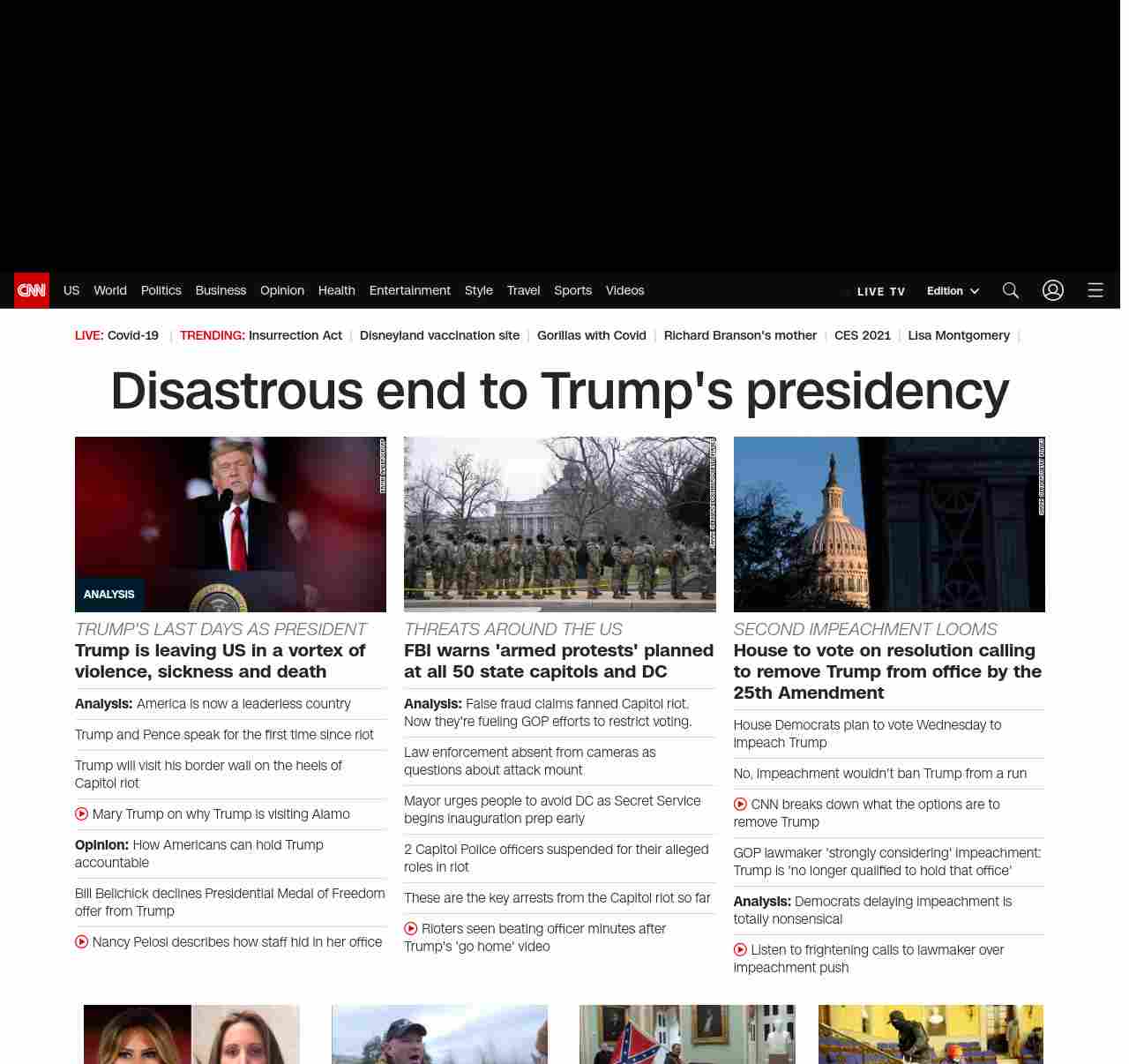The width and height of the screenshot is (1129, 1064).
Task: Open the user account icon
Action: [x=1053, y=290]
